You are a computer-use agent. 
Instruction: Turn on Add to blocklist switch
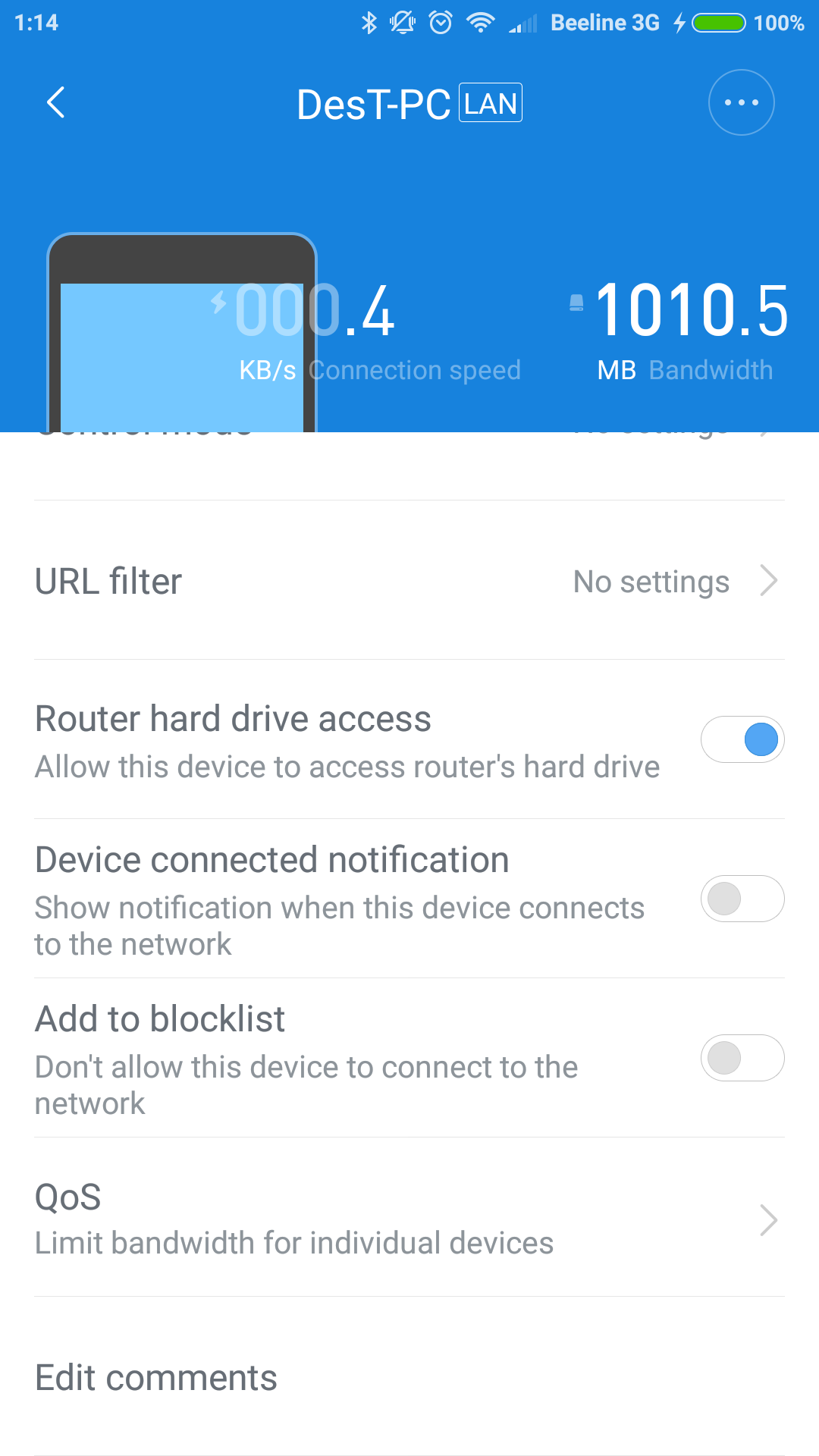click(x=742, y=1058)
